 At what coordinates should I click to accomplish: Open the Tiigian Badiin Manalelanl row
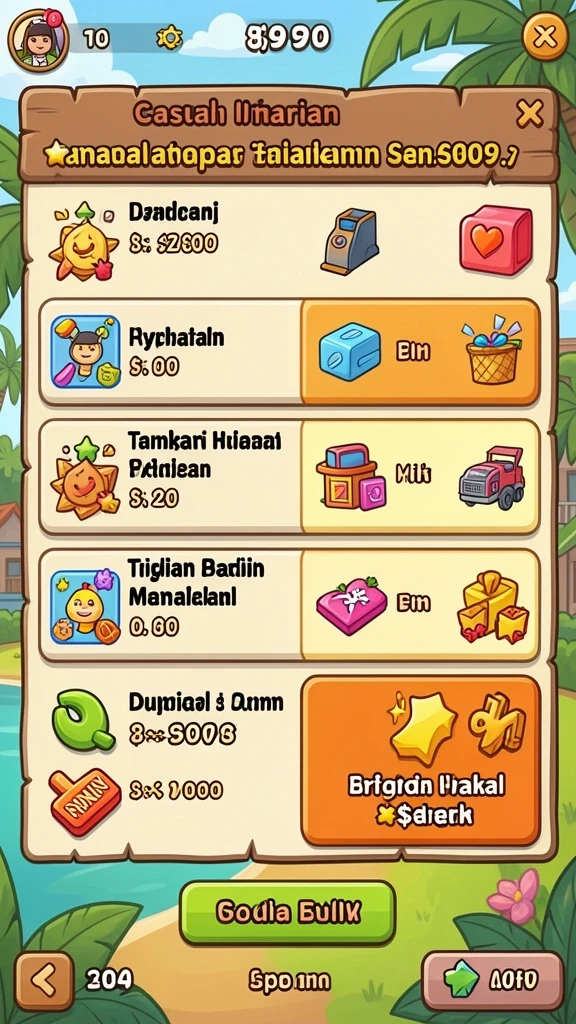click(x=289, y=605)
